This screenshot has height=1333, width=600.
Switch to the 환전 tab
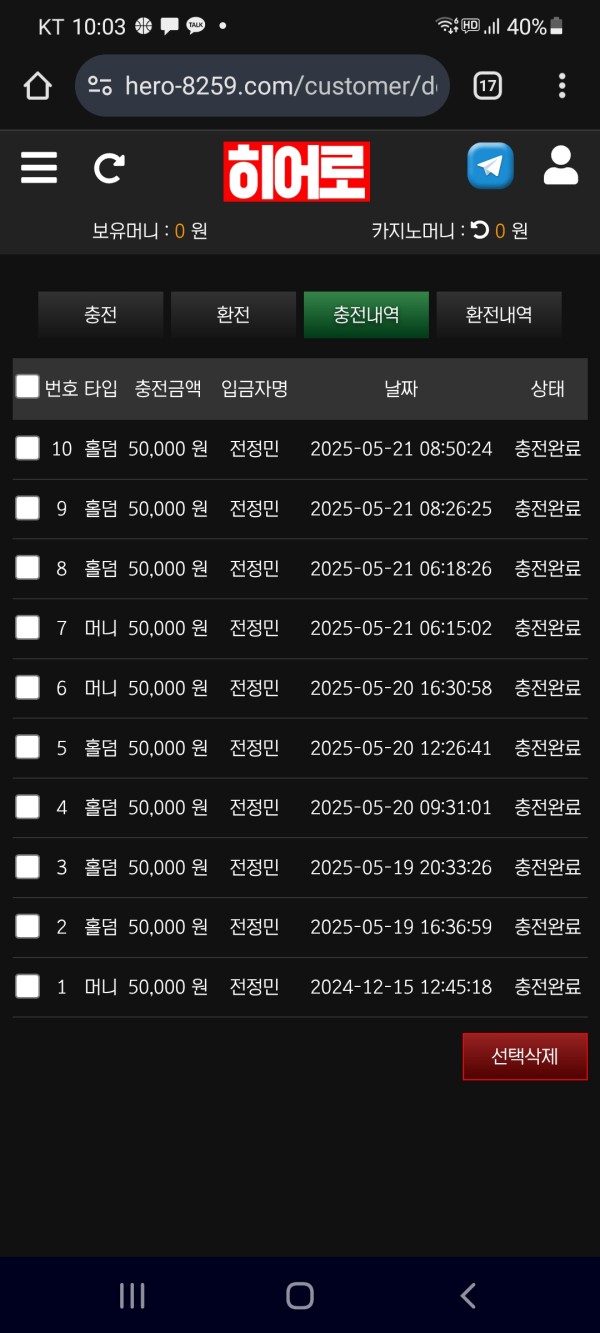(233, 315)
